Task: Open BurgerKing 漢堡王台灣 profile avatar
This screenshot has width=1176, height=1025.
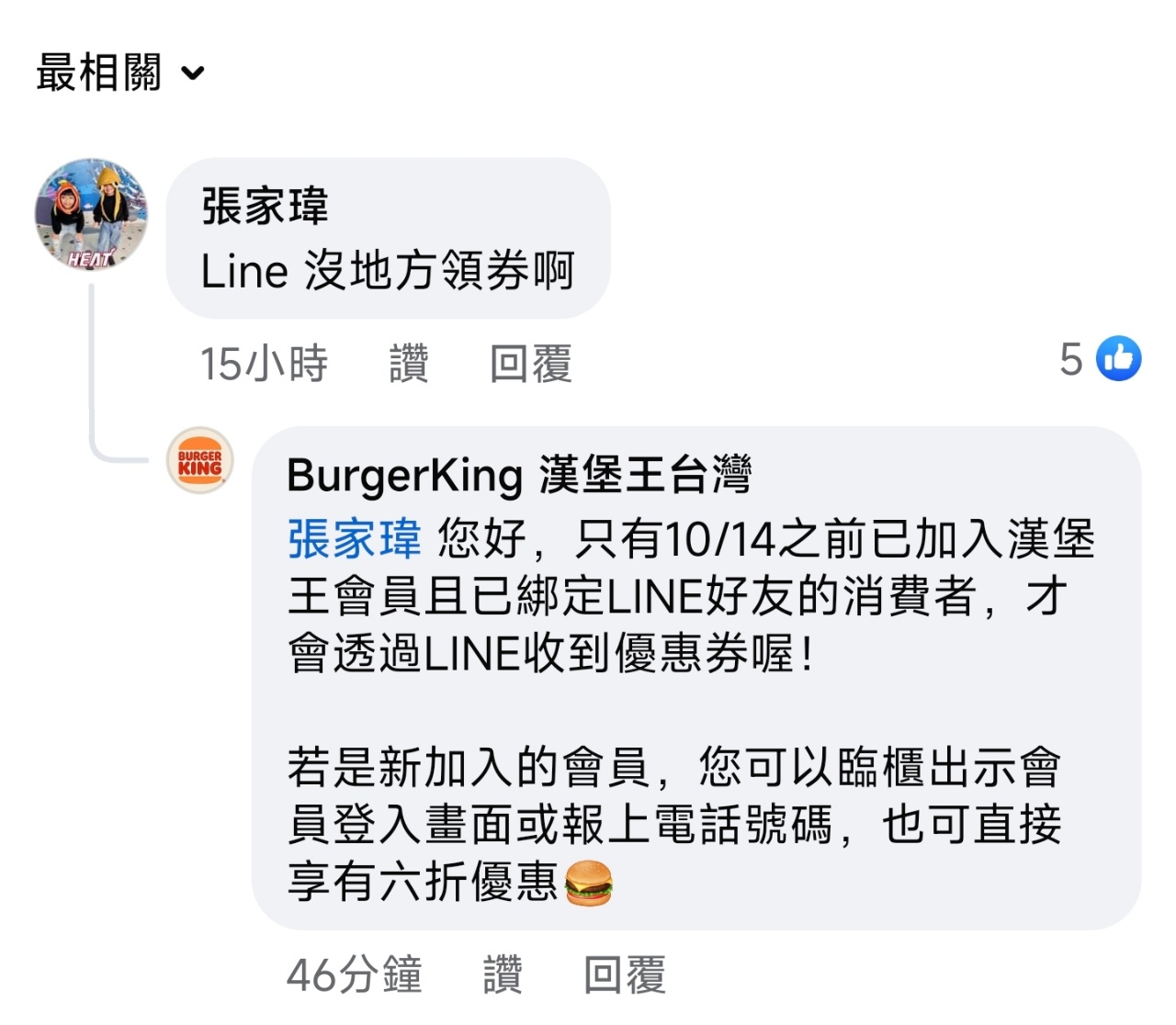Action: [200, 460]
